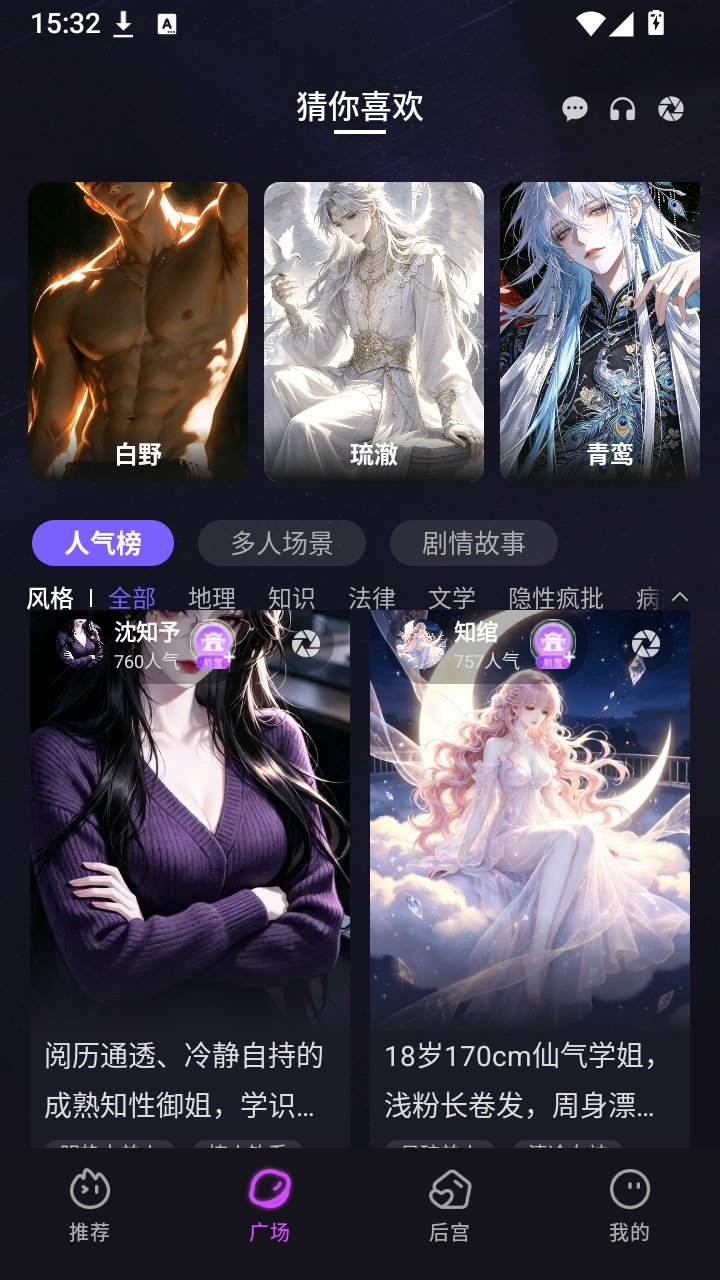This screenshot has height=1280, width=720.
Task: Tap the 后宫 badge on 知绾's card
Action: coord(551,645)
